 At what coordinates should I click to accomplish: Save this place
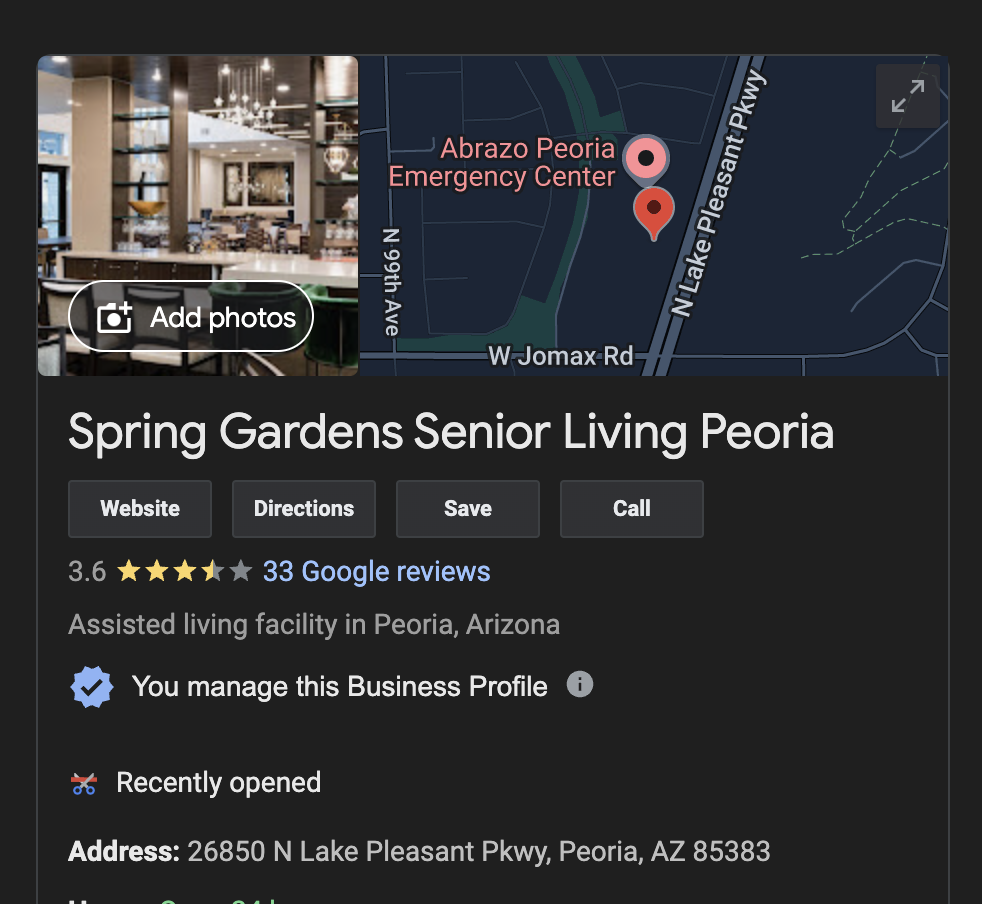pos(468,509)
